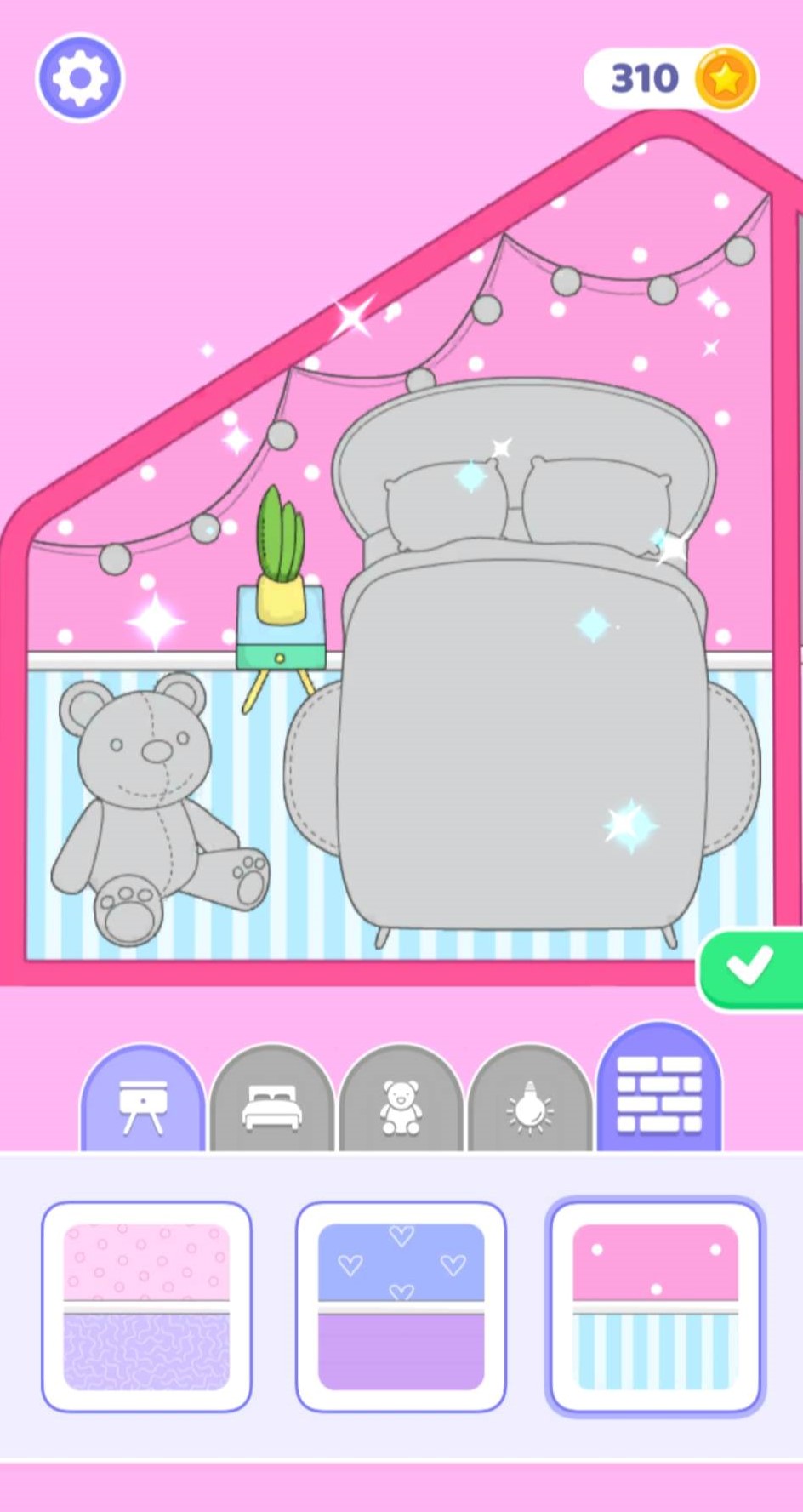Confirm the room design with the green checkmark
The width and height of the screenshot is (803, 1512).
pos(750,967)
